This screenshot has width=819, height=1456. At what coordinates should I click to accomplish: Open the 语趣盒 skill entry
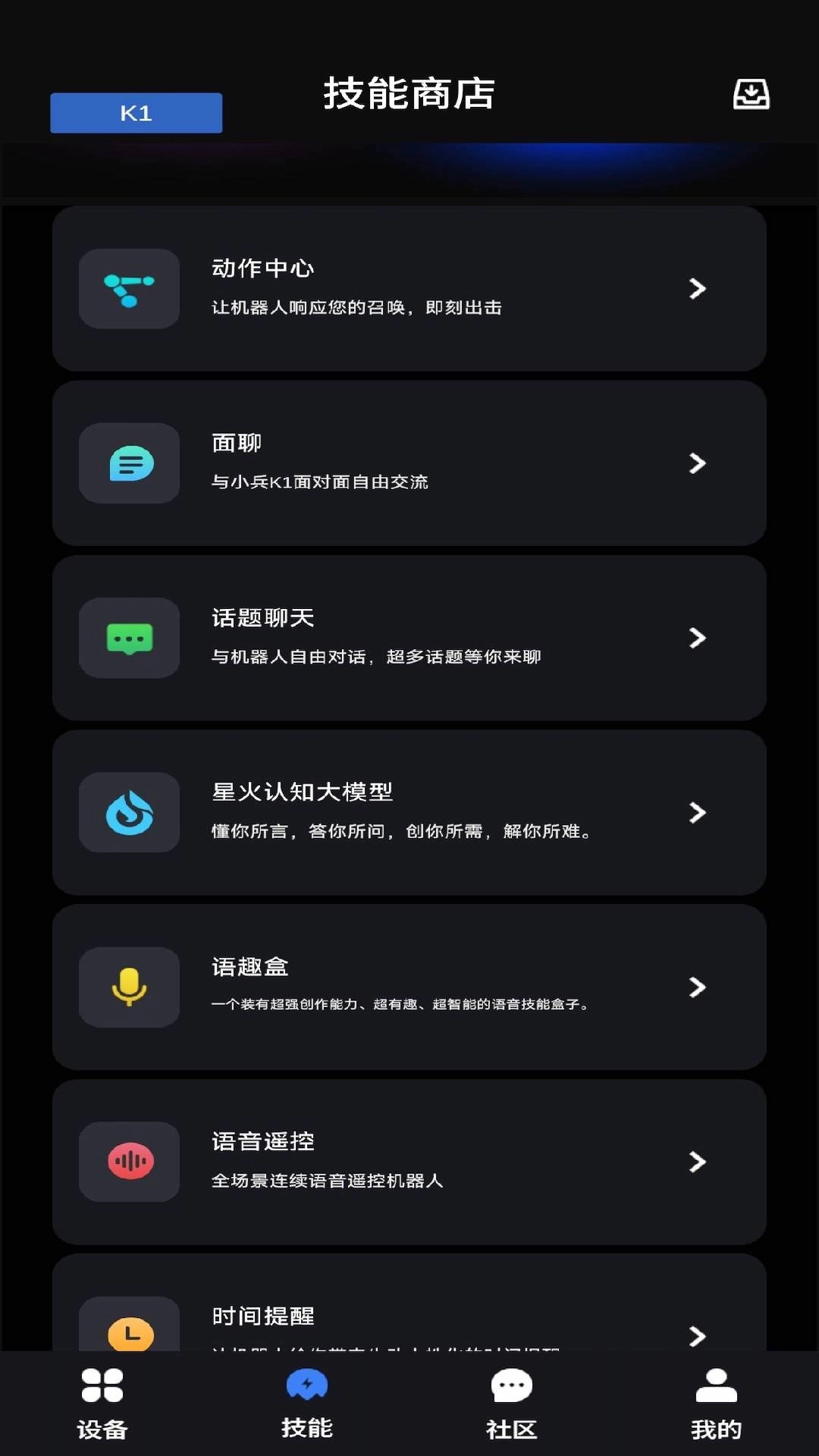coord(409,987)
